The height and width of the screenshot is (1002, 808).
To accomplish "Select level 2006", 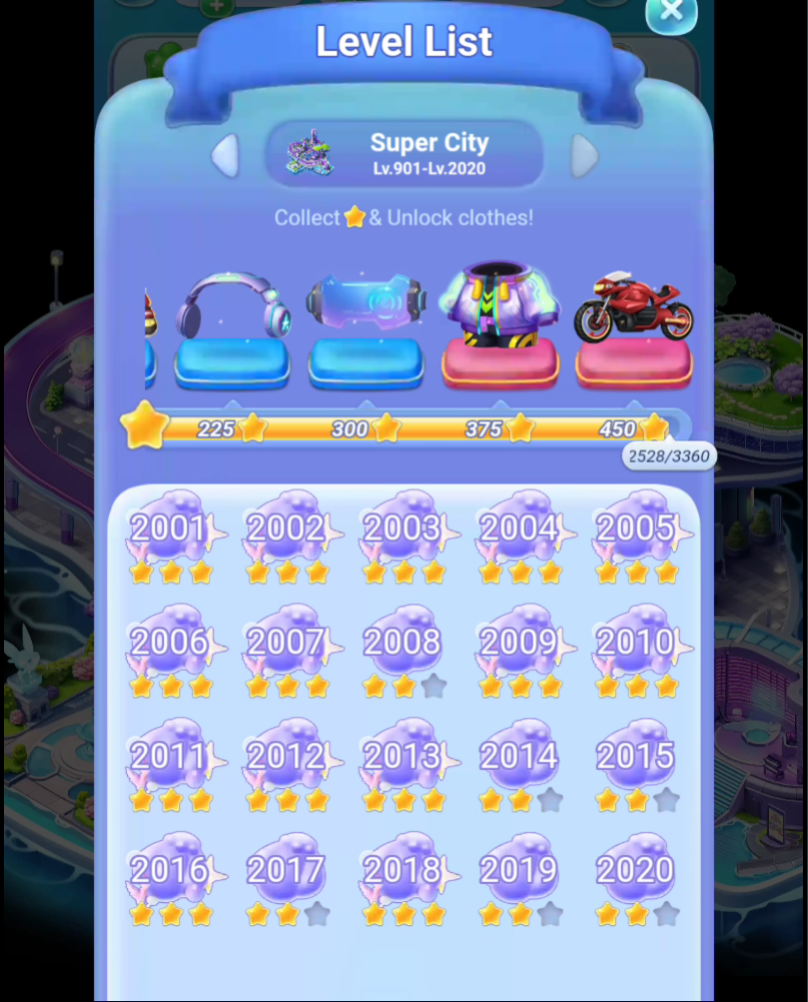I will pyautogui.click(x=170, y=644).
